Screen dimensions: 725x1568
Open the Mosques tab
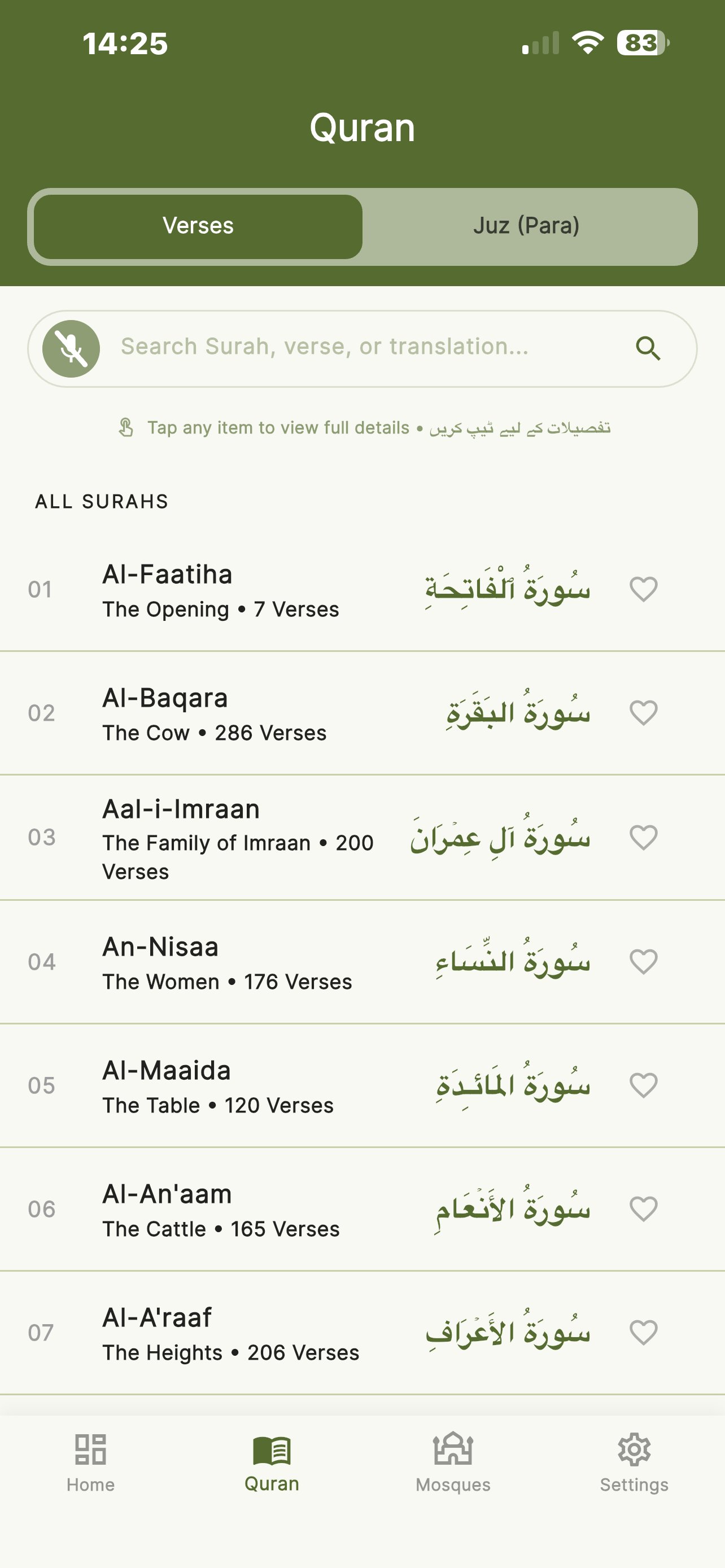tap(453, 1462)
